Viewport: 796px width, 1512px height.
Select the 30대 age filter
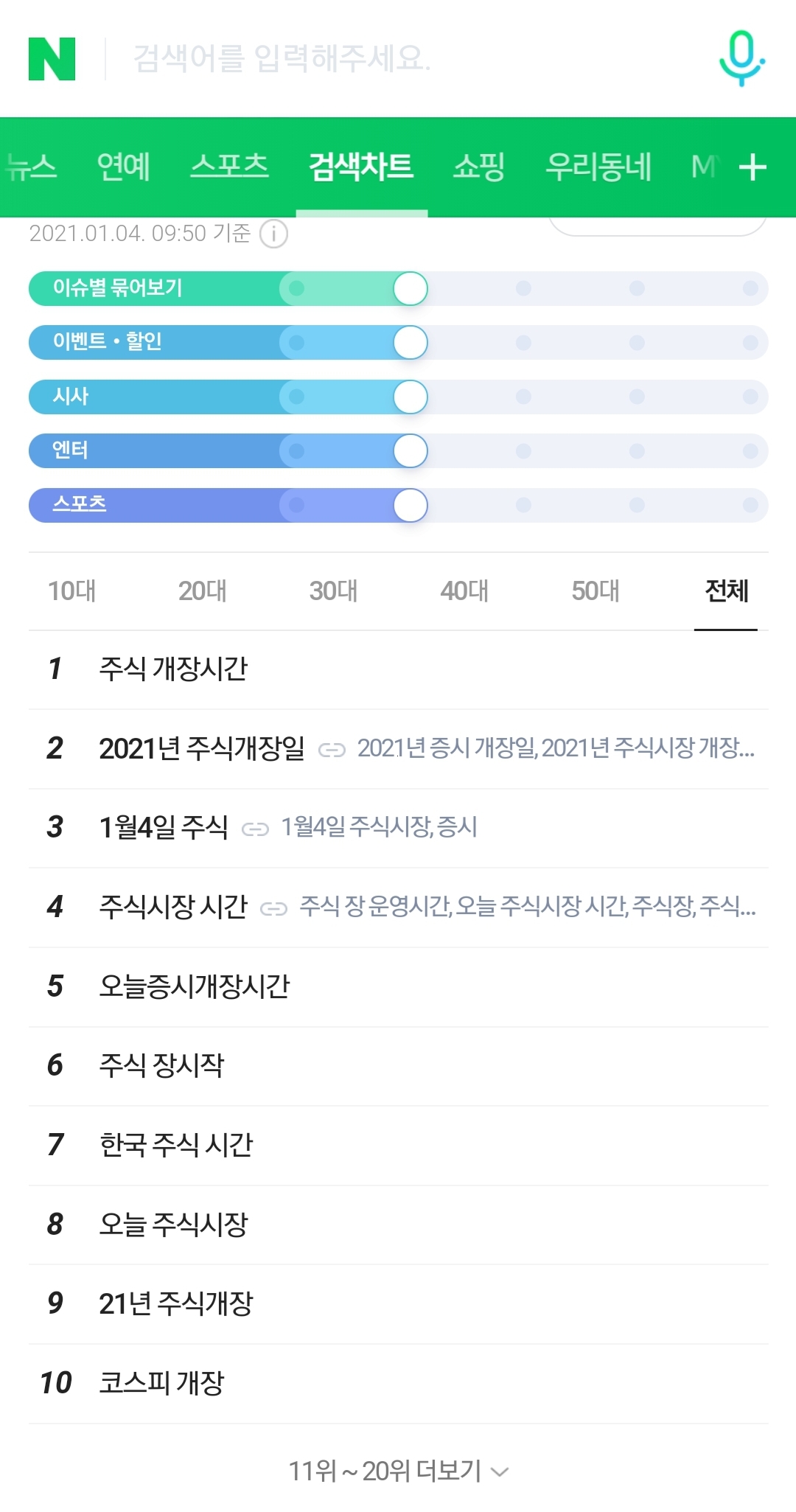tap(333, 590)
